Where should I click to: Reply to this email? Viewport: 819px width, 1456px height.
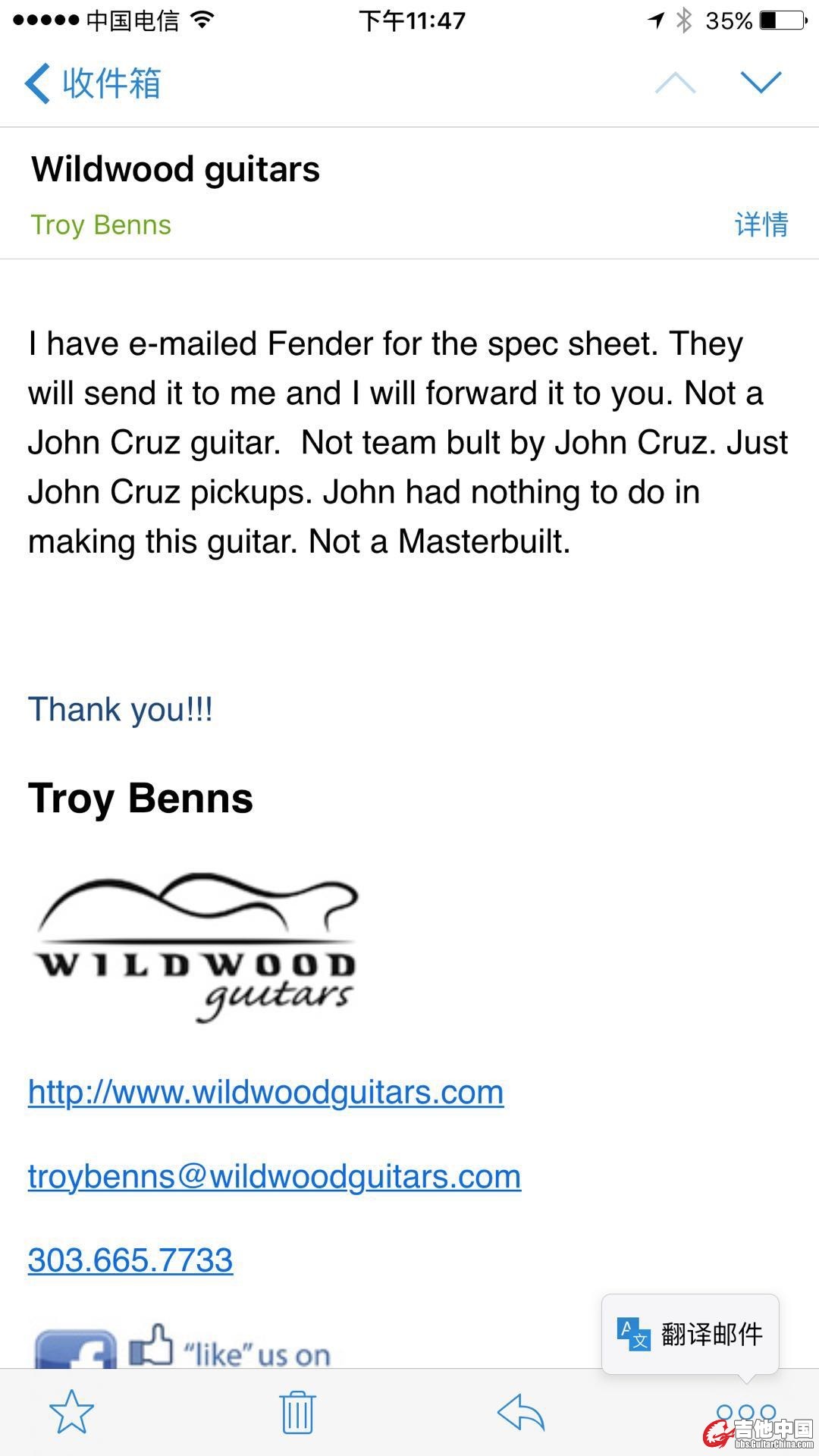coord(521,1412)
